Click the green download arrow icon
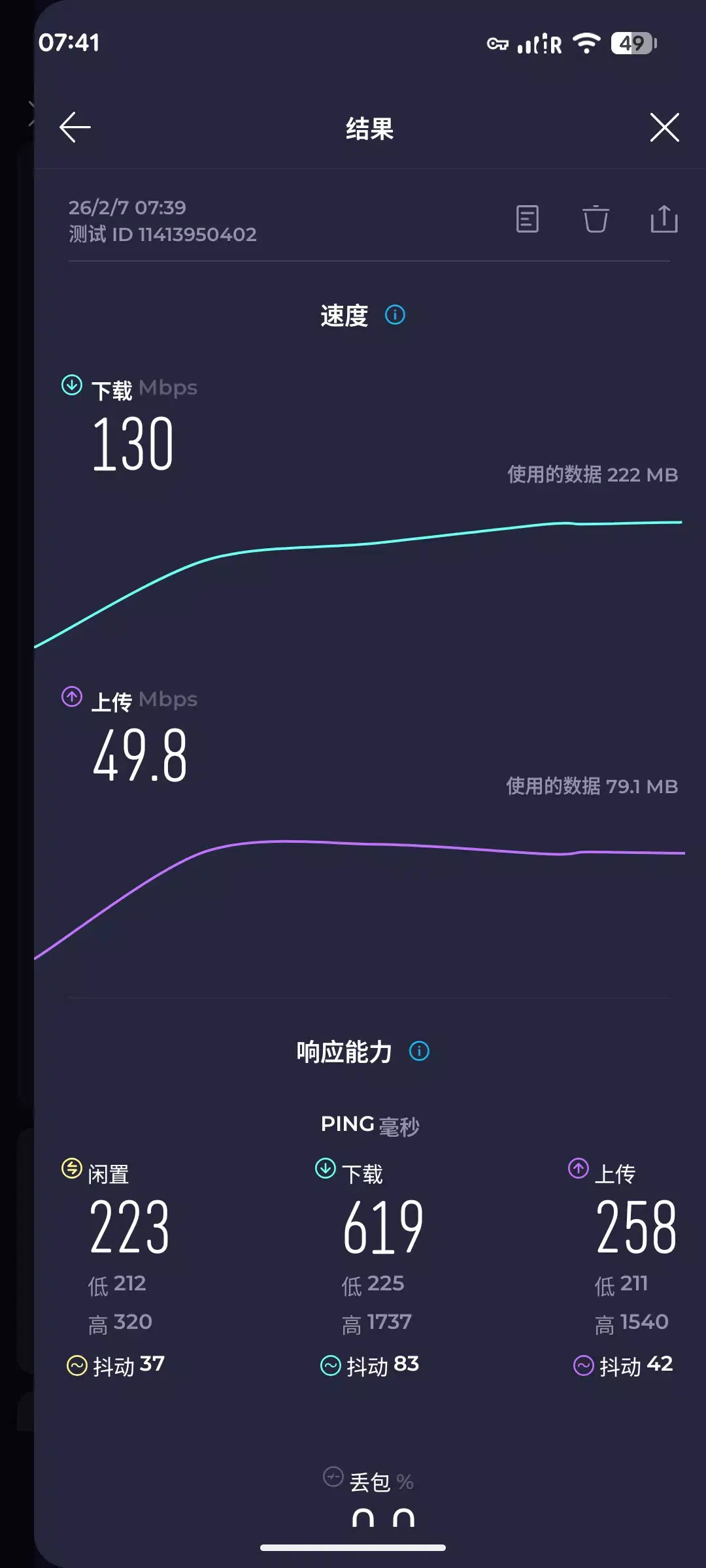Screen dimensions: 706x1568 click(x=70, y=385)
